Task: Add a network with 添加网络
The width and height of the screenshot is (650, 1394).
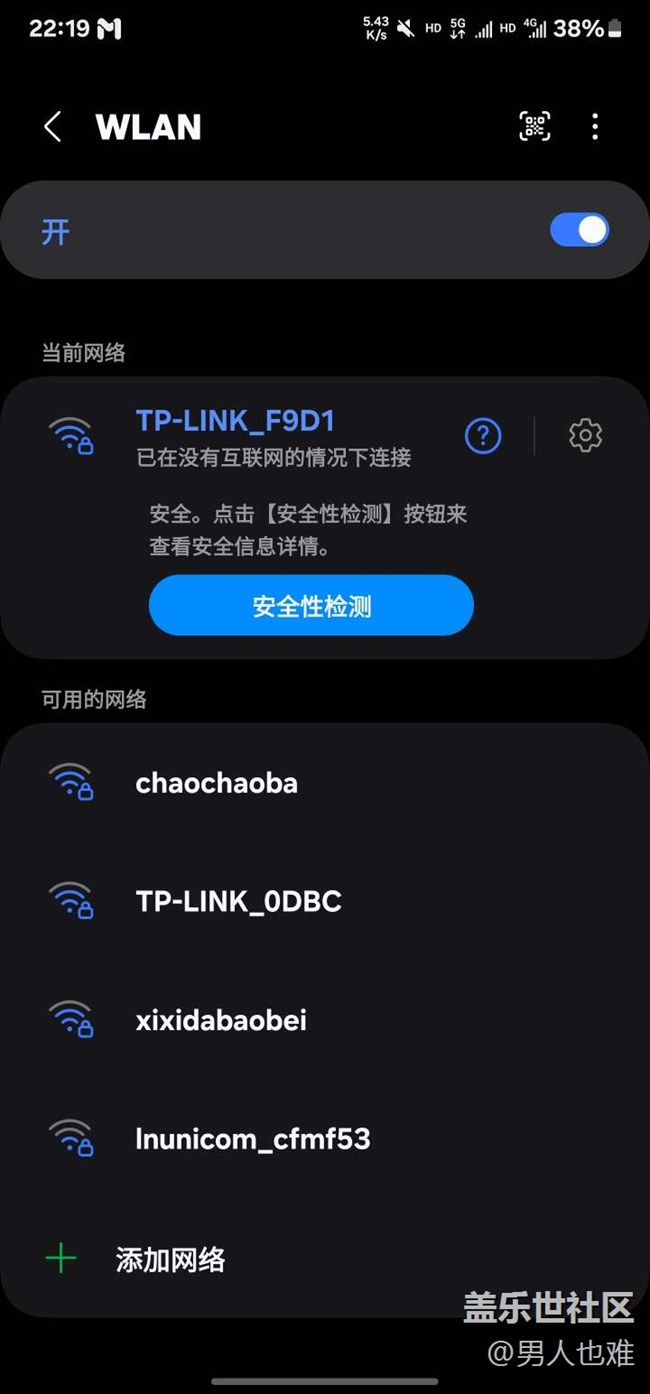Action: pos(170,1259)
